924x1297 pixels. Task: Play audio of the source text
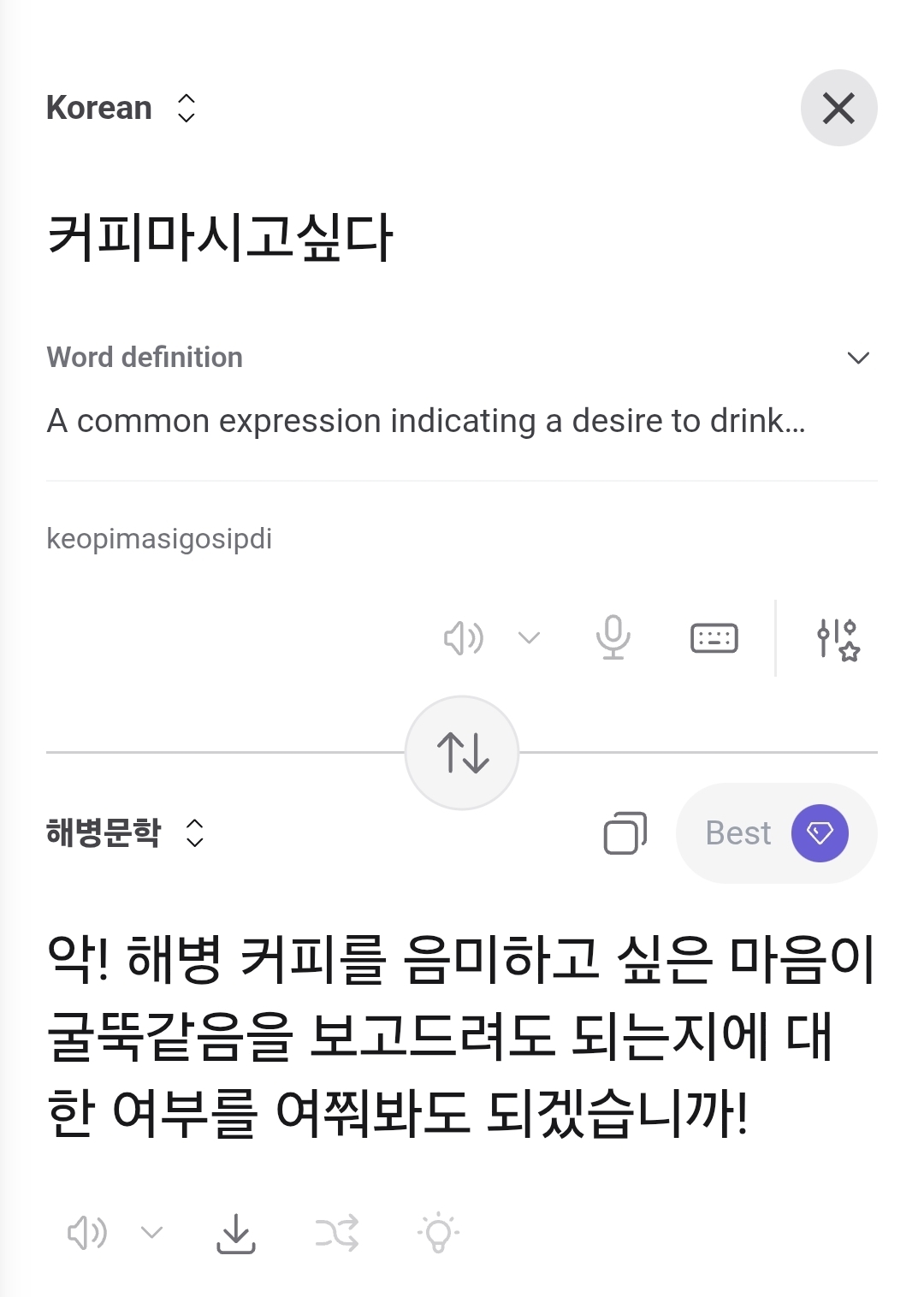click(463, 638)
